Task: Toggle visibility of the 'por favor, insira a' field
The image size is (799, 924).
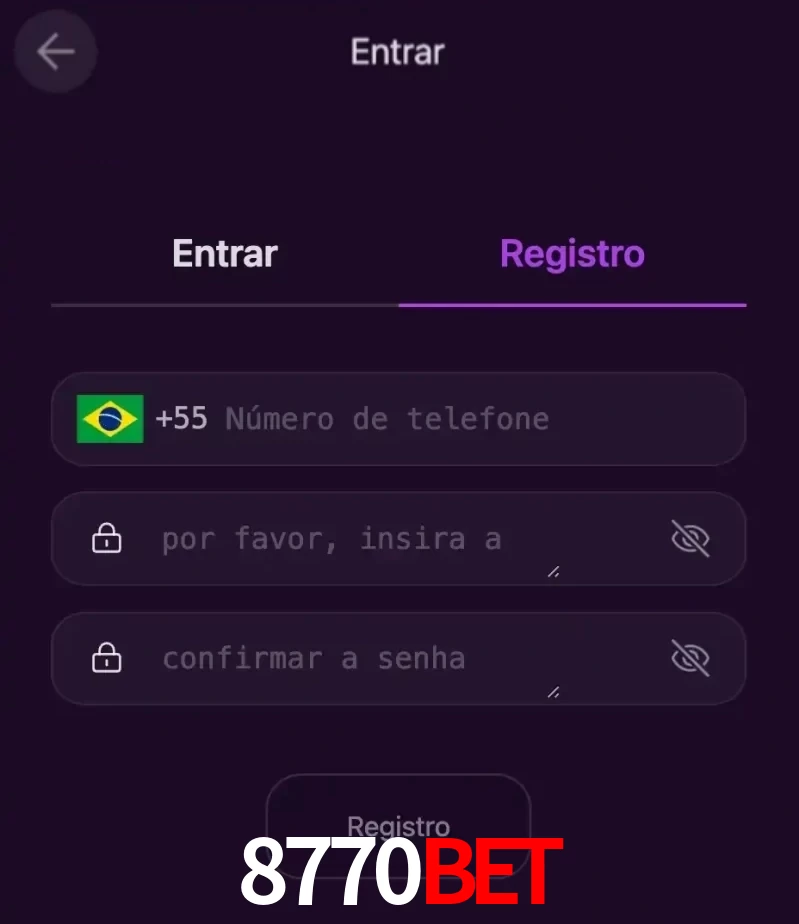Action: (691, 538)
